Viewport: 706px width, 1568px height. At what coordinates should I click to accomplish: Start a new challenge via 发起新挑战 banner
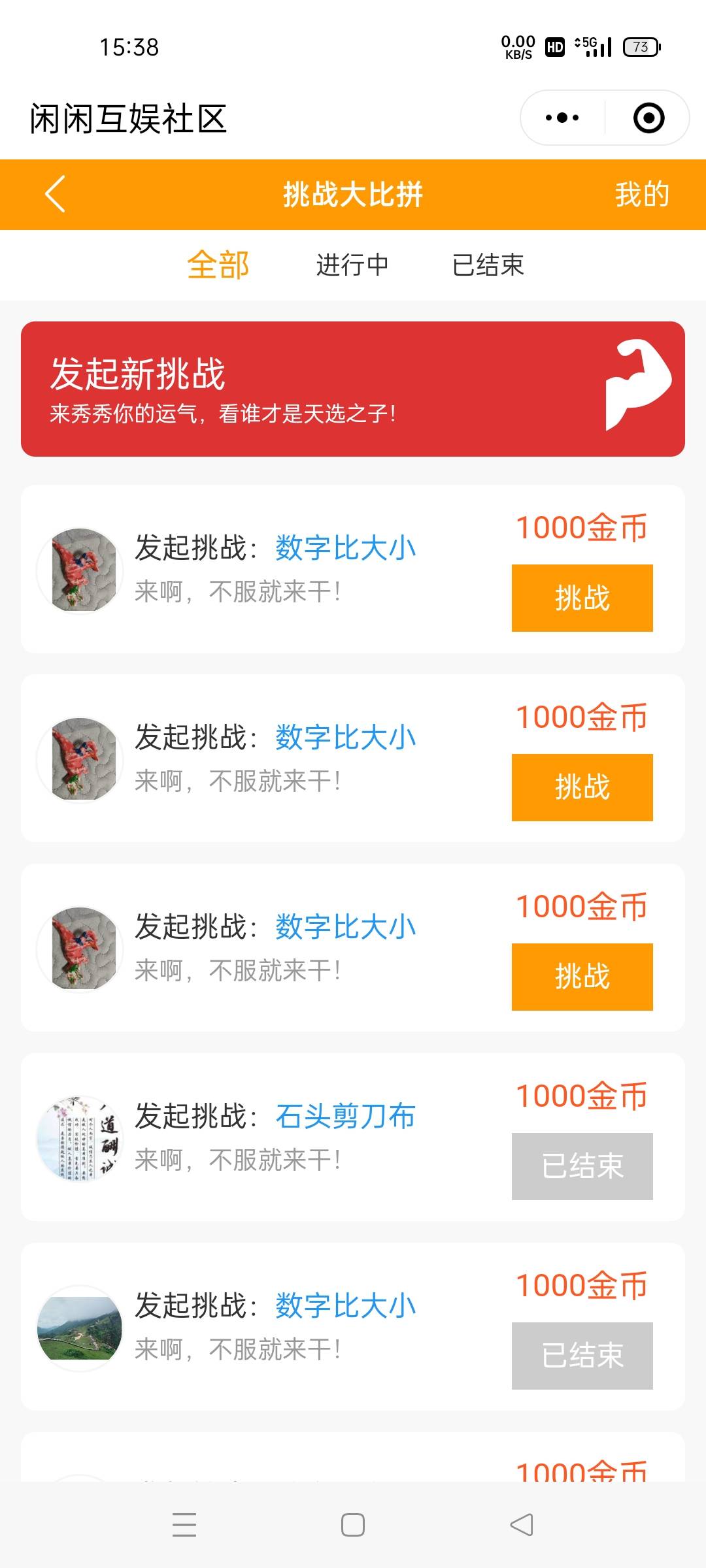[353, 389]
